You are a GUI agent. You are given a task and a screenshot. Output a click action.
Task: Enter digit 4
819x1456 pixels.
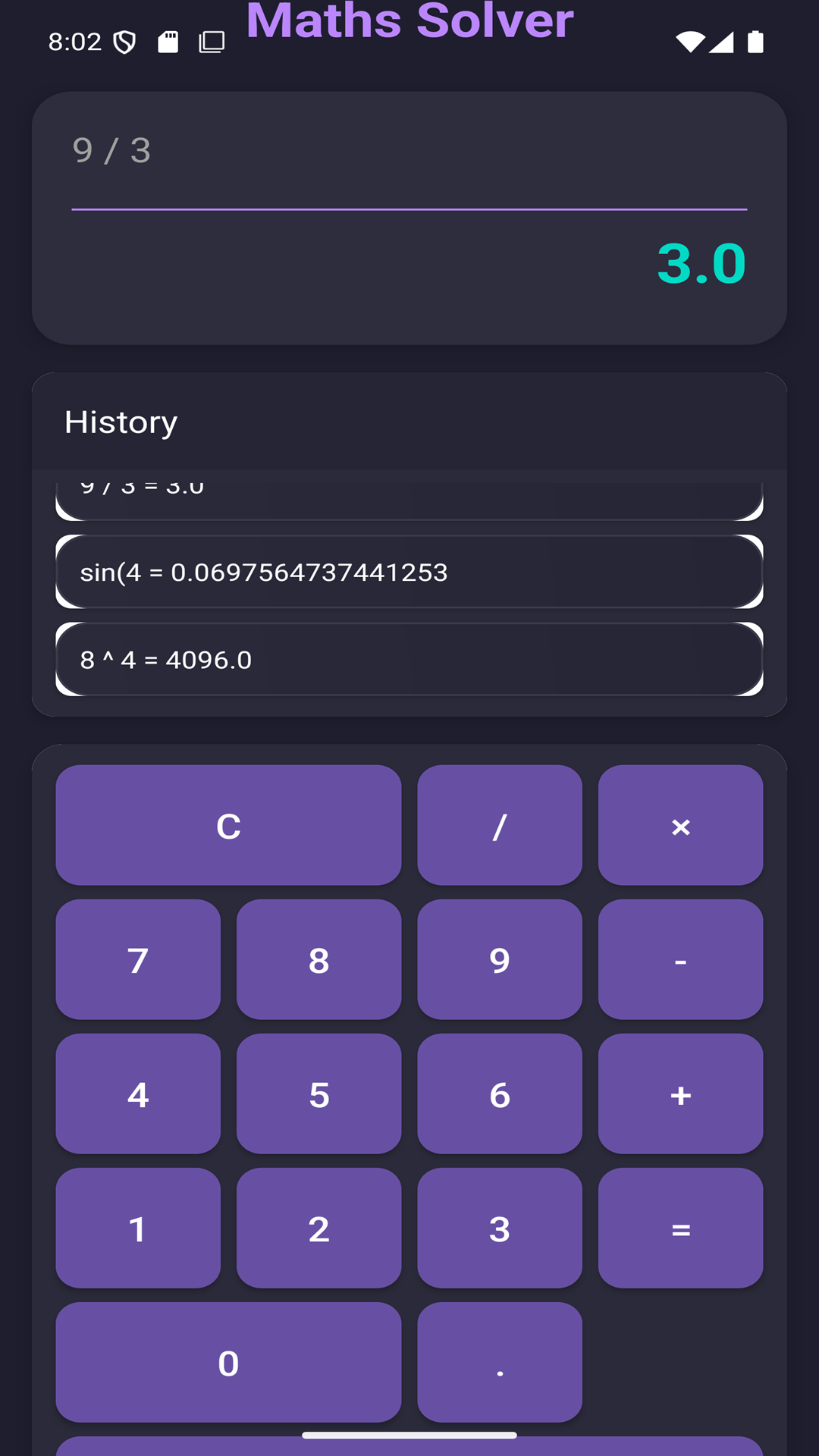pyautogui.click(x=138, y=1094)
